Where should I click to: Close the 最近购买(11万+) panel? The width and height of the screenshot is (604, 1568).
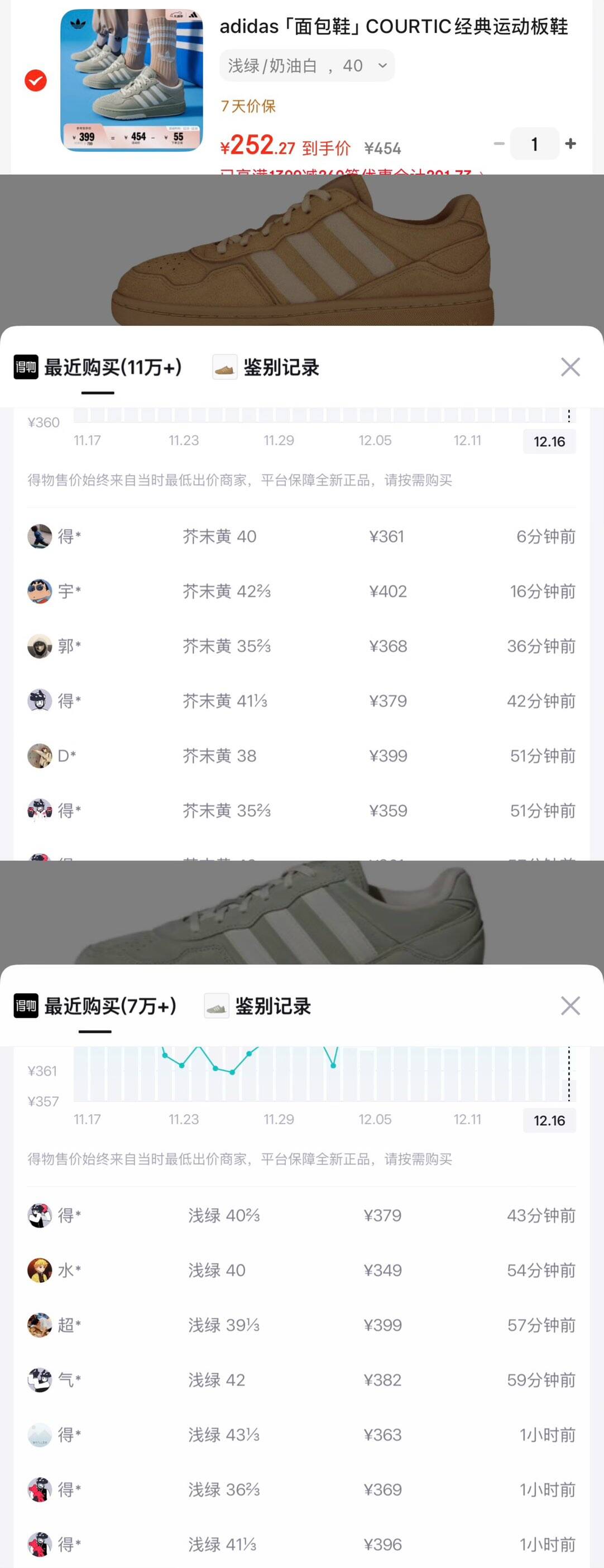(570, 367)
